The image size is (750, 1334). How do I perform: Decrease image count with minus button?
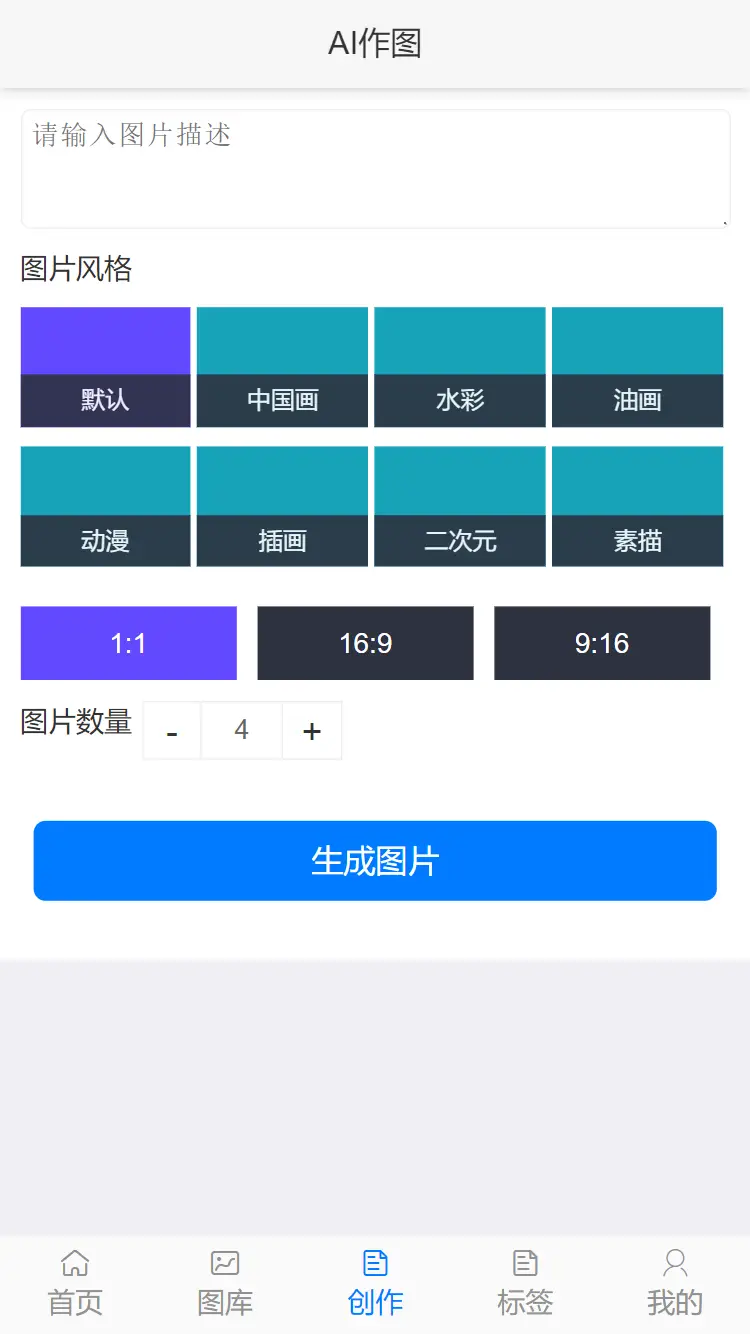pyautogui.click(x=172, y=731)
